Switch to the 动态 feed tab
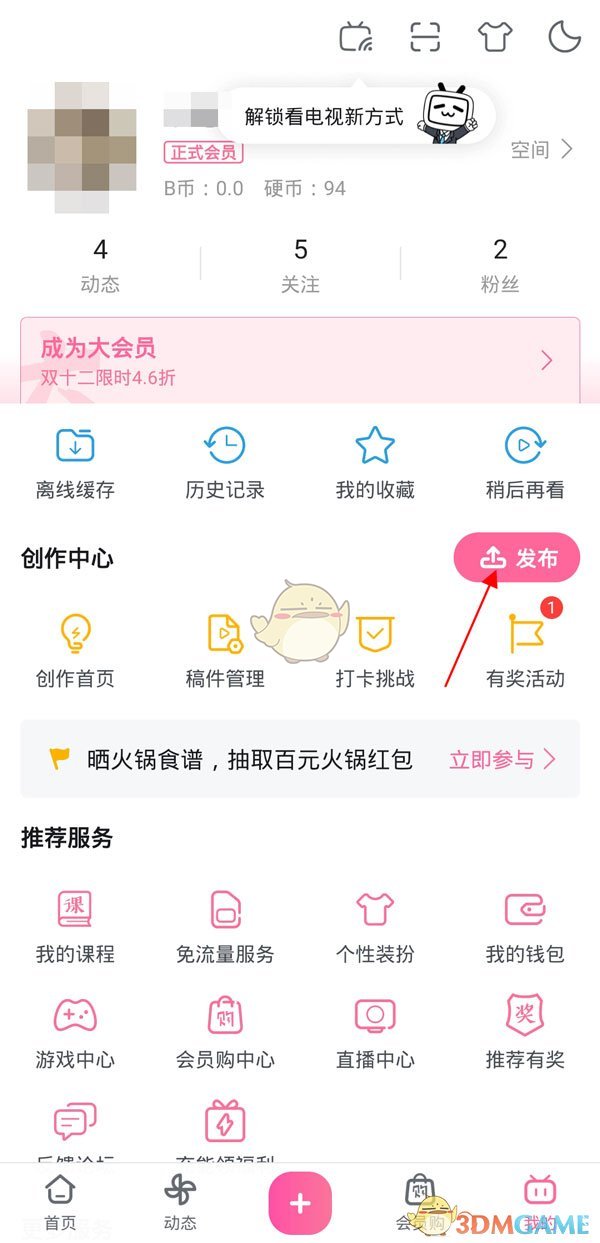The height and width of the screenshot is (1243, 600). pos(180,1201)
